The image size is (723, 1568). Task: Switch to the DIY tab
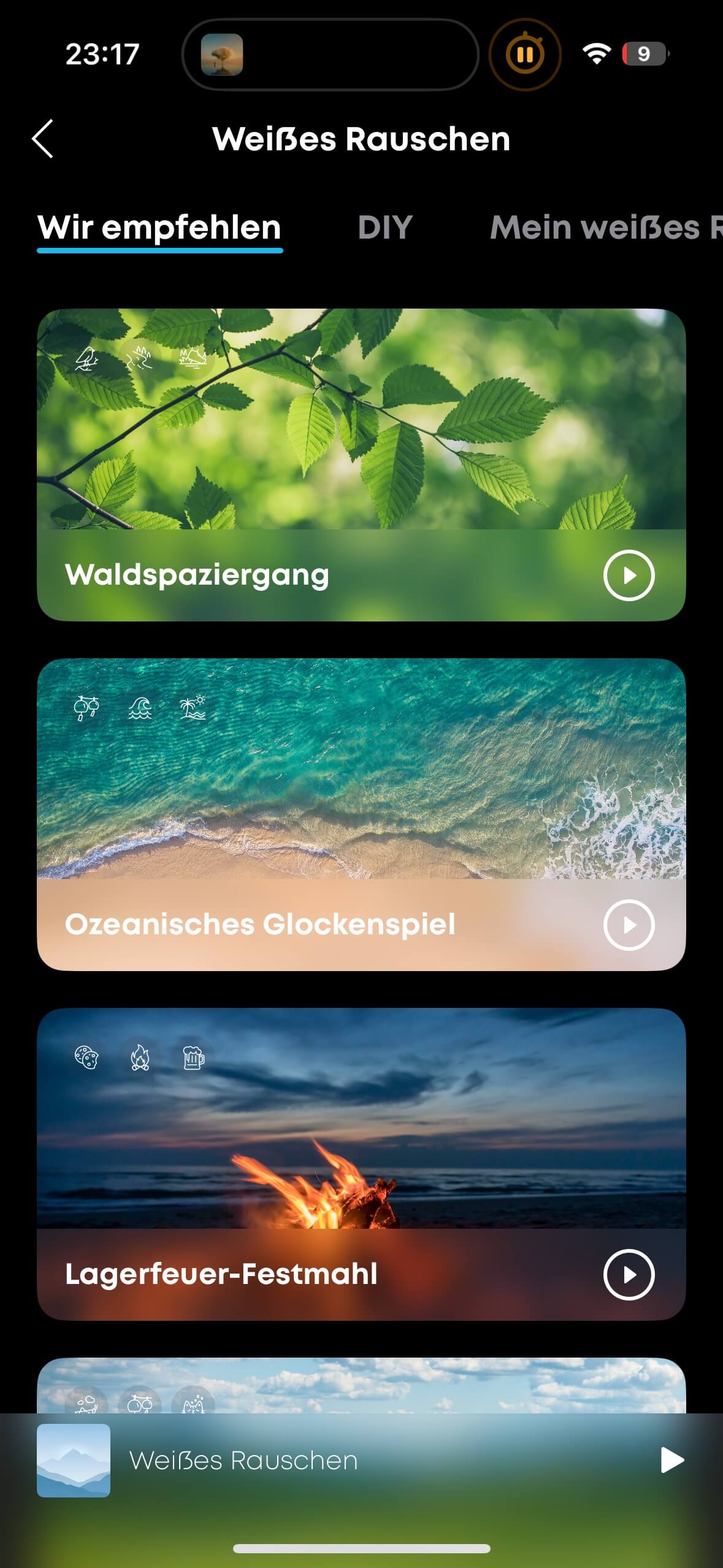[384, 228]
